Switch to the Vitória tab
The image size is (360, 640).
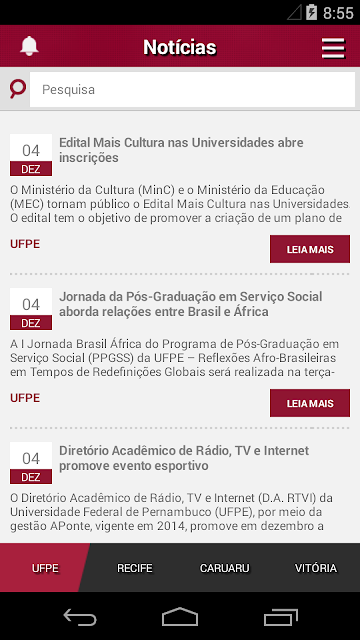(316, 568)
